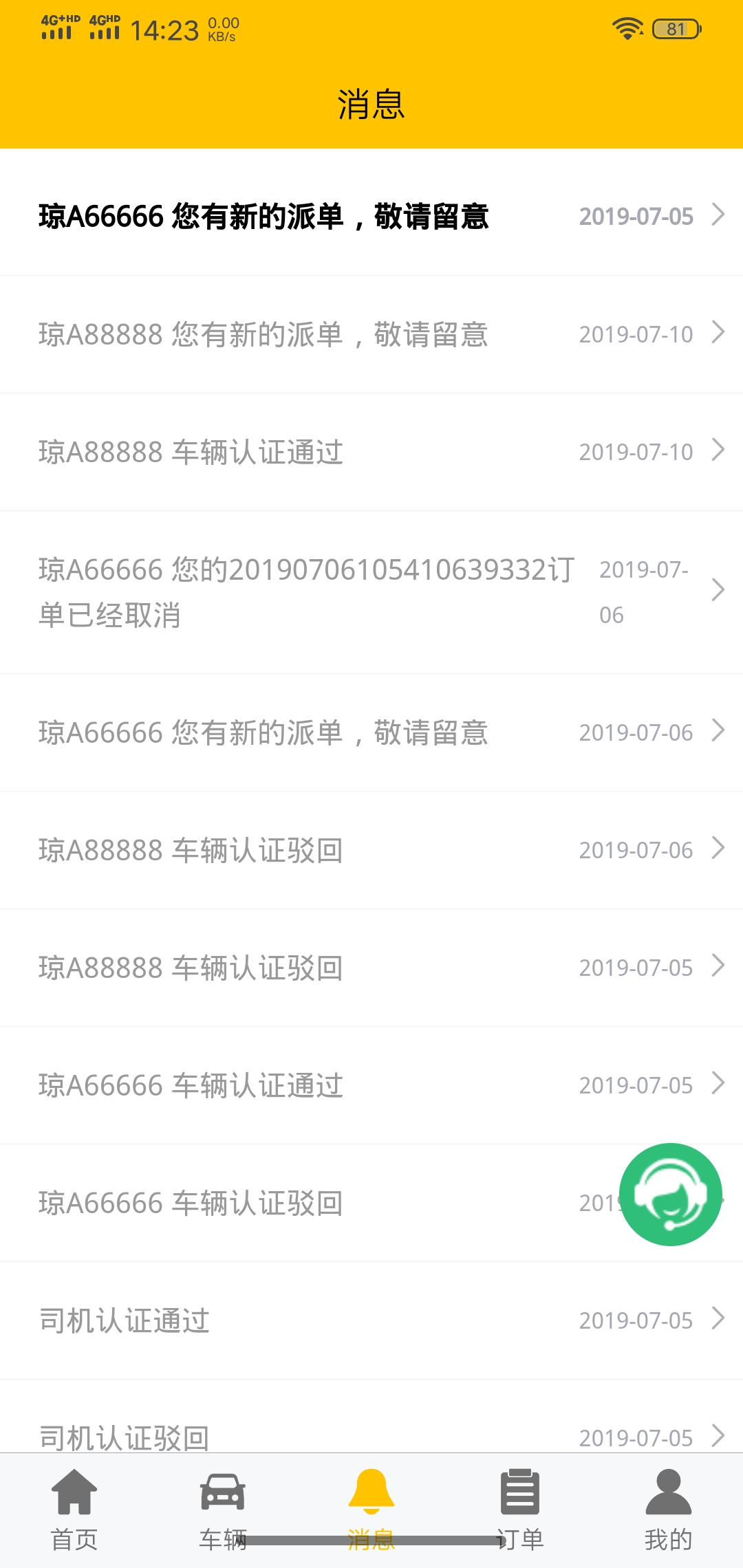Open the 司机认证通过 message
The image size is (743, 1568).
(371, 1320)
